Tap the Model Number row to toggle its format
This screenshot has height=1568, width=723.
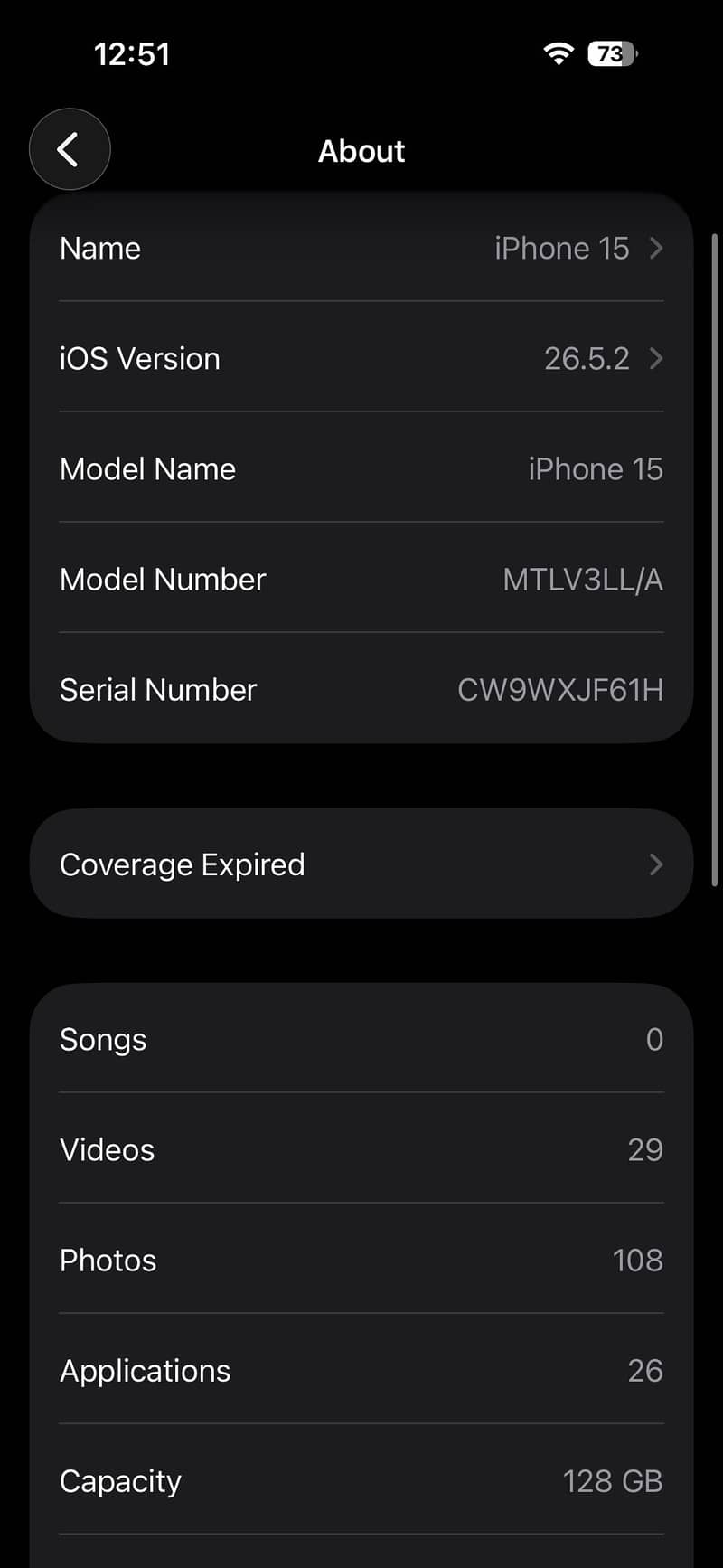click(x=361, y=579)
